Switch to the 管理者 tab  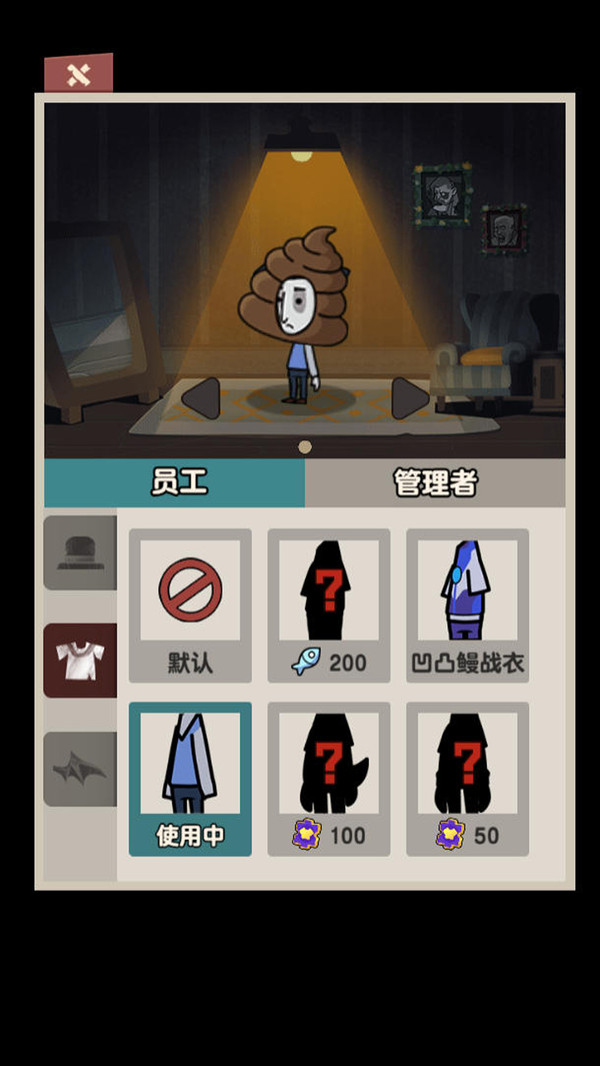[435, 483]
